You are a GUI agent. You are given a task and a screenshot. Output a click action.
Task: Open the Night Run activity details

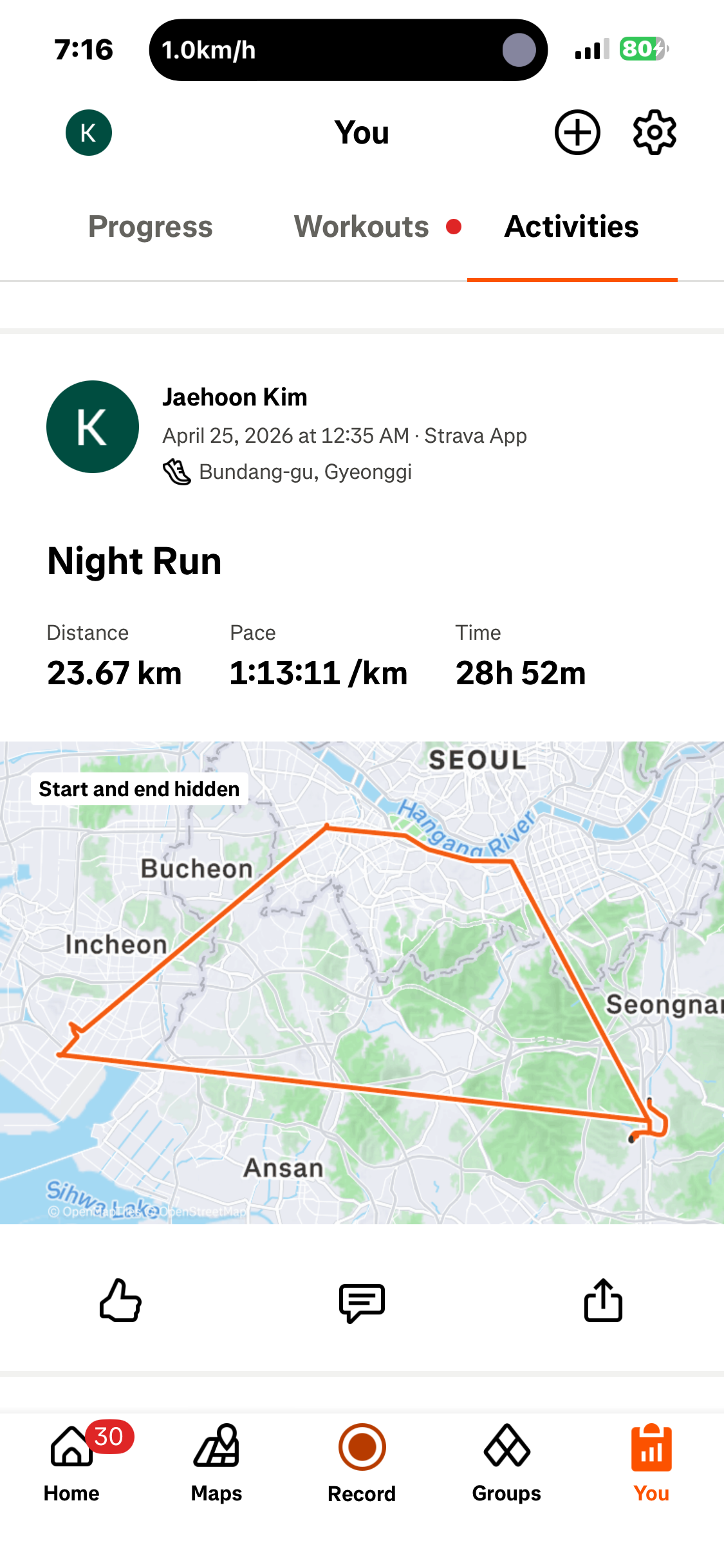point(135,561)
